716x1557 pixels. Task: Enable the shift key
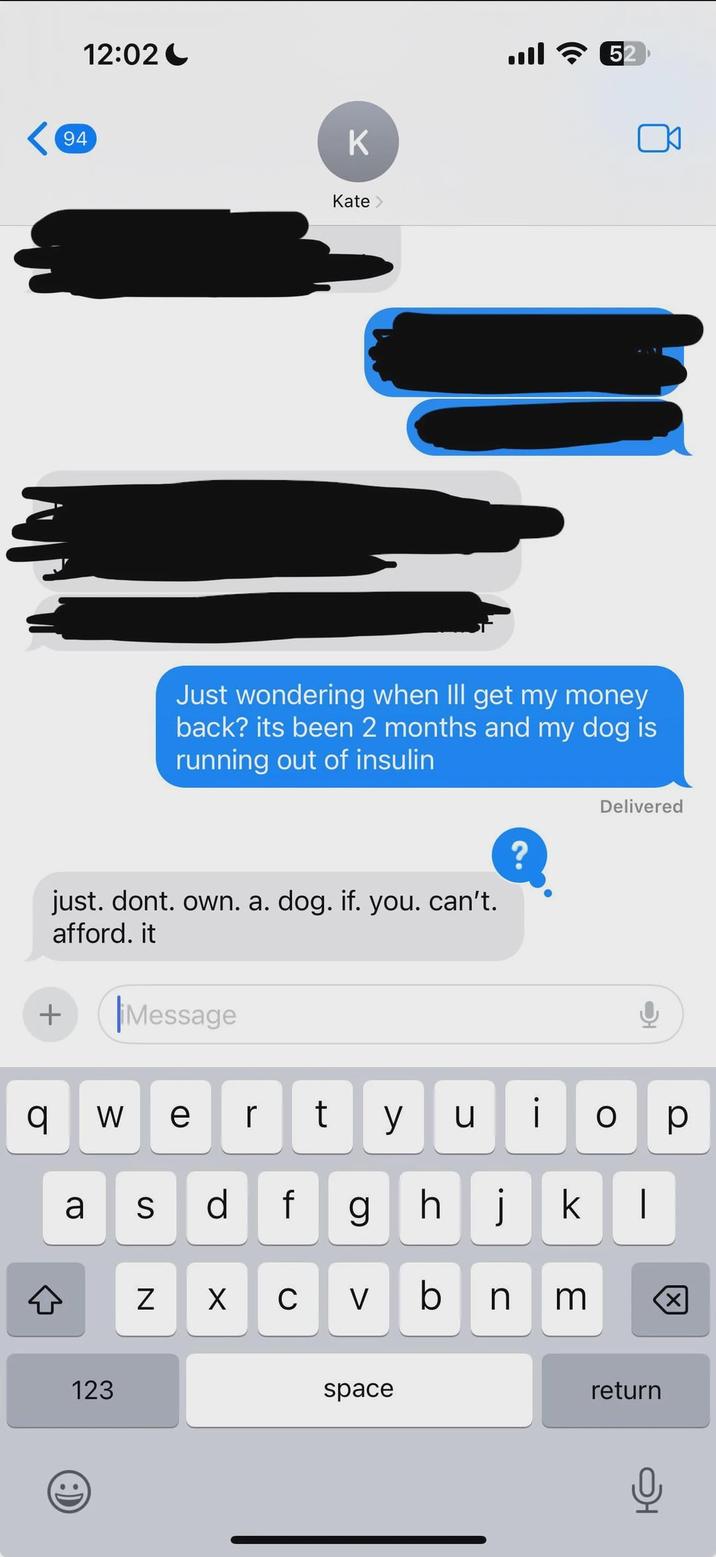pyautogui.click(x=44, y=1299)
